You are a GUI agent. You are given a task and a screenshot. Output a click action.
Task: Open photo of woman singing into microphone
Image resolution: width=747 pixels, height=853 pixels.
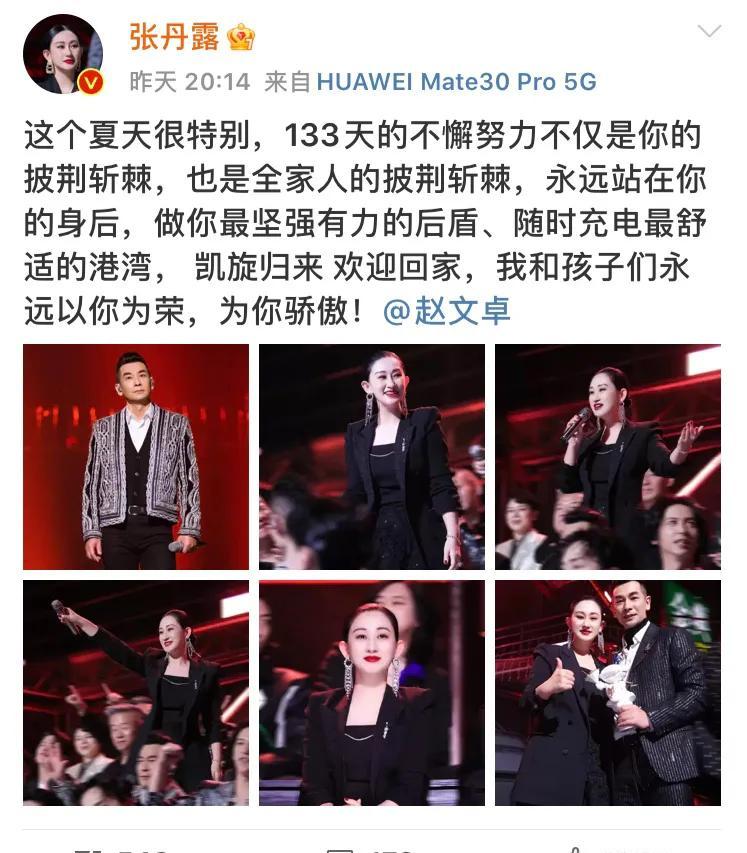point(608,457)
